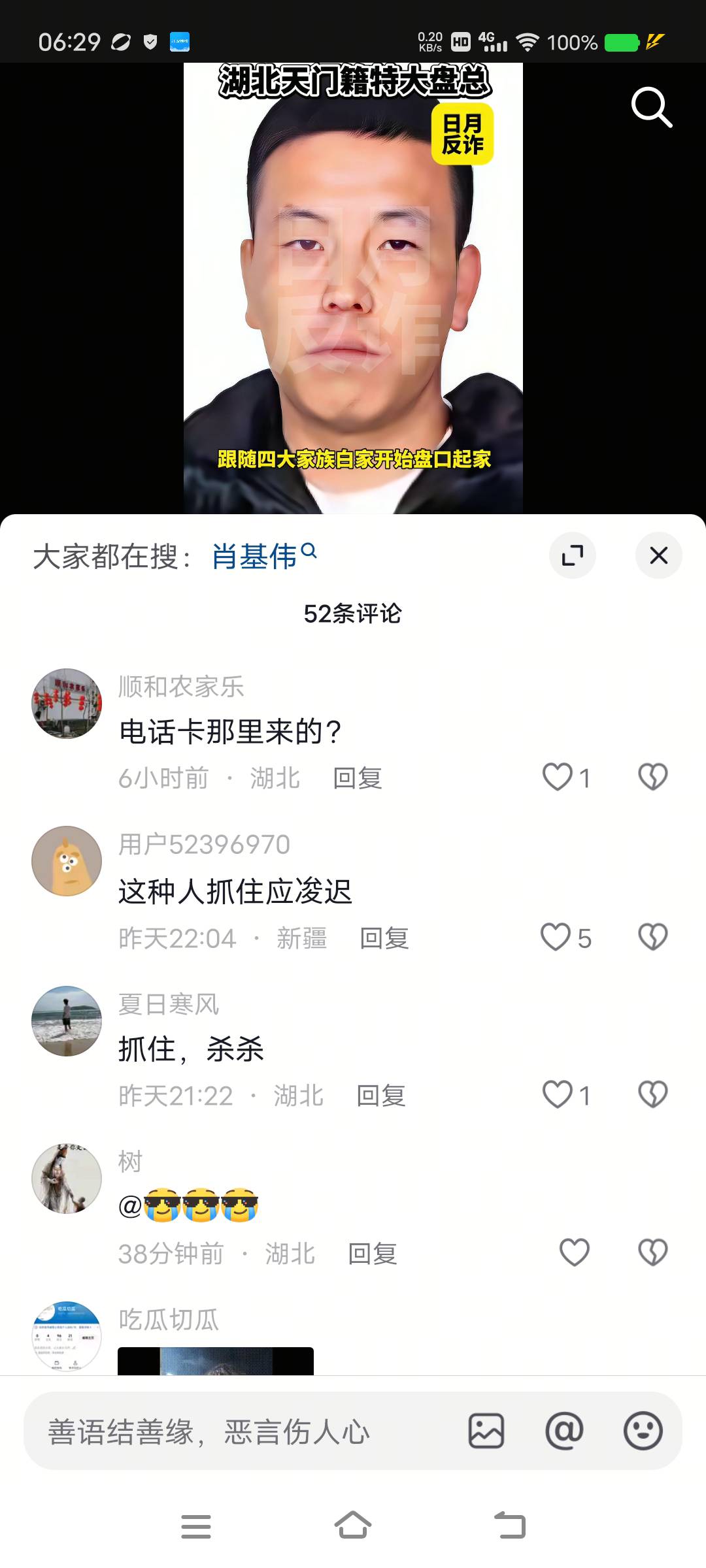Attach an image to the comment

486,1431
